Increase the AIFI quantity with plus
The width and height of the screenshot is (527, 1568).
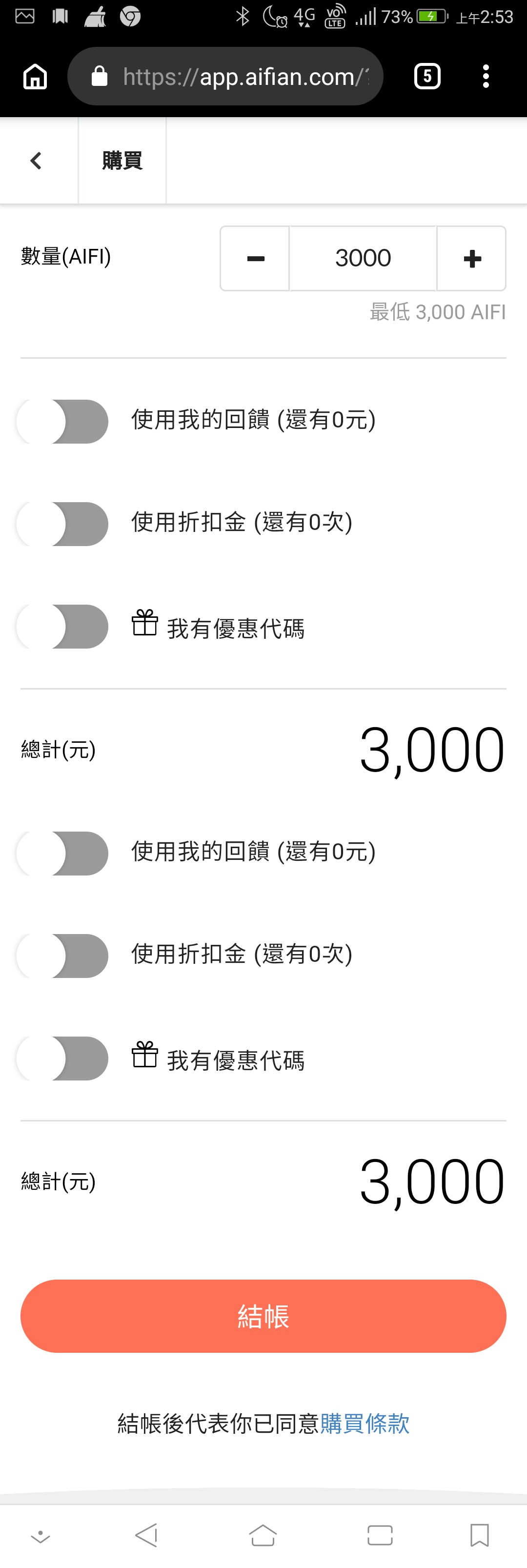472,259
